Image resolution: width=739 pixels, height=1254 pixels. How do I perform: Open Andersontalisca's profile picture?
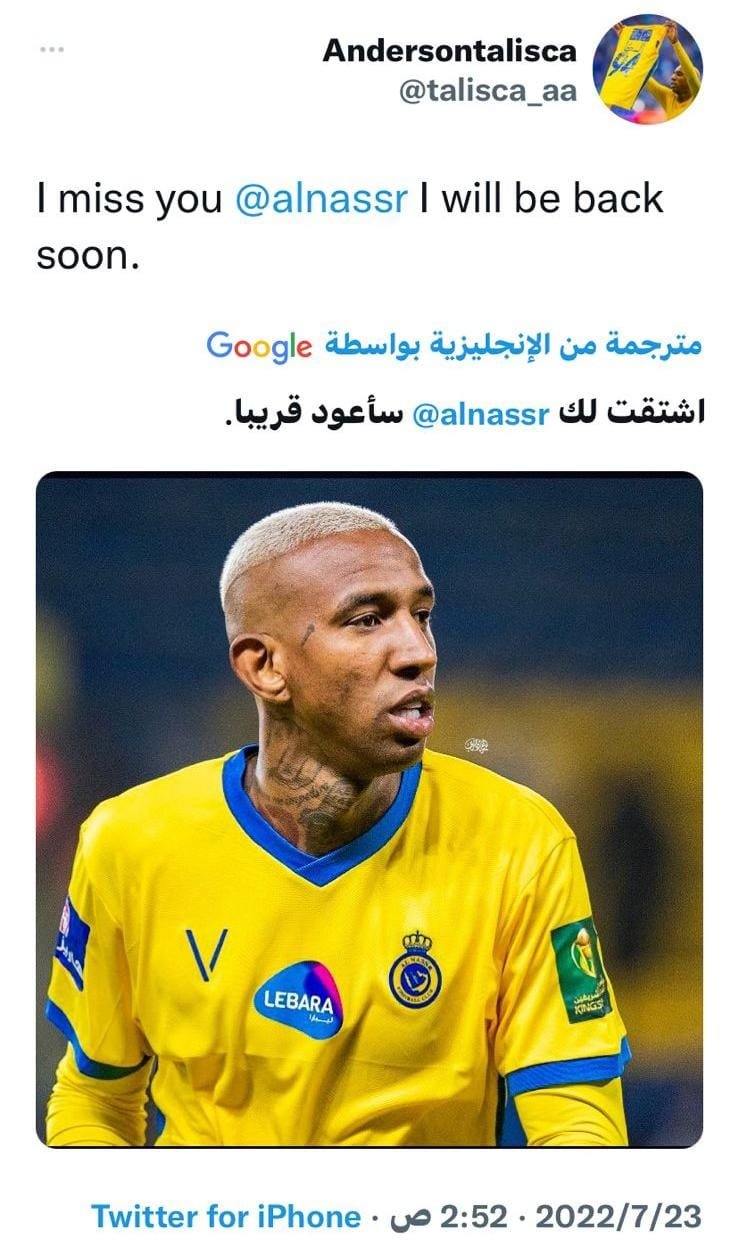pos(647,69)
